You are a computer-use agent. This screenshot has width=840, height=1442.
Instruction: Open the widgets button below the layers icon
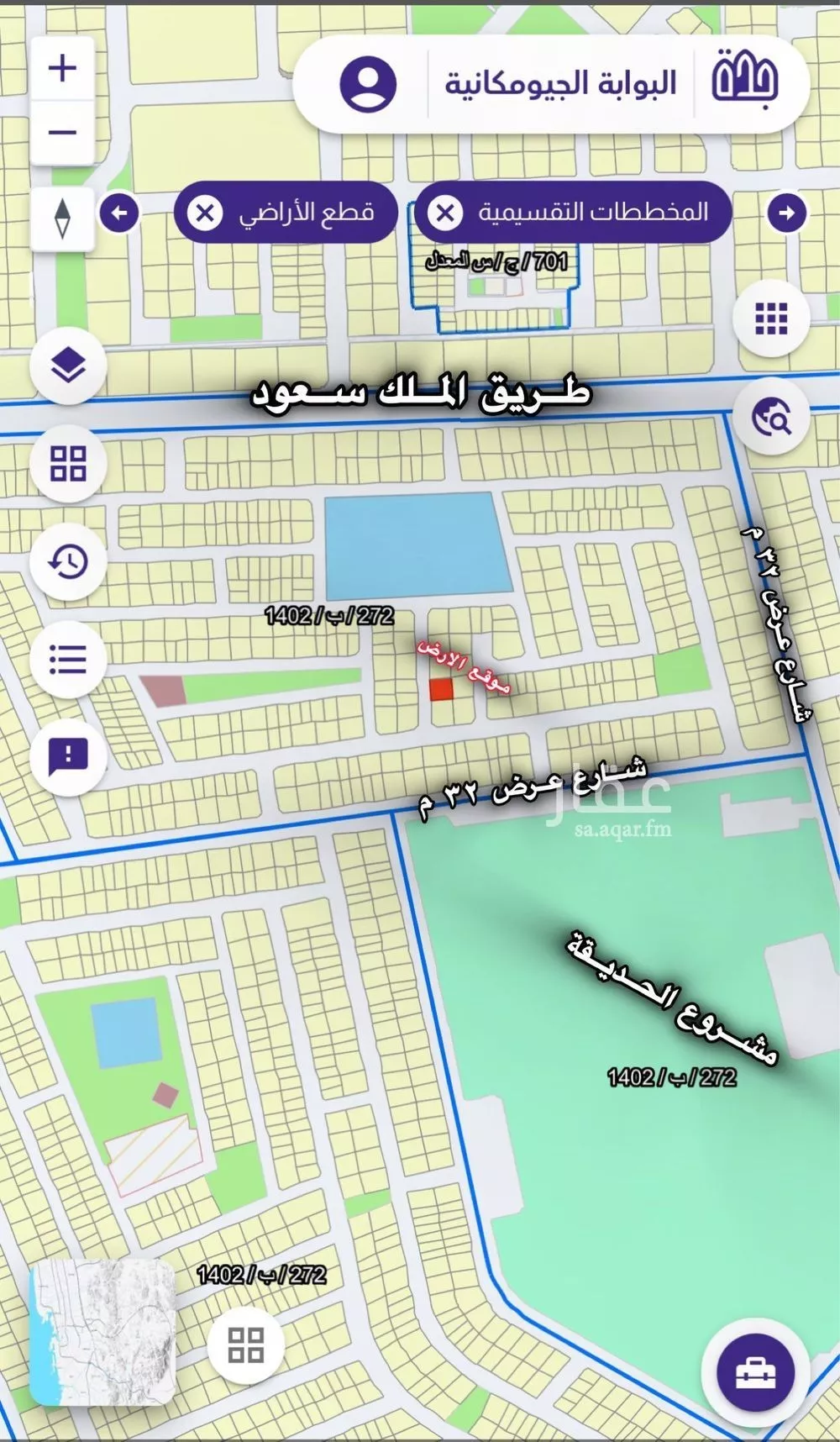pyautogui.click(x=68, y=463)
